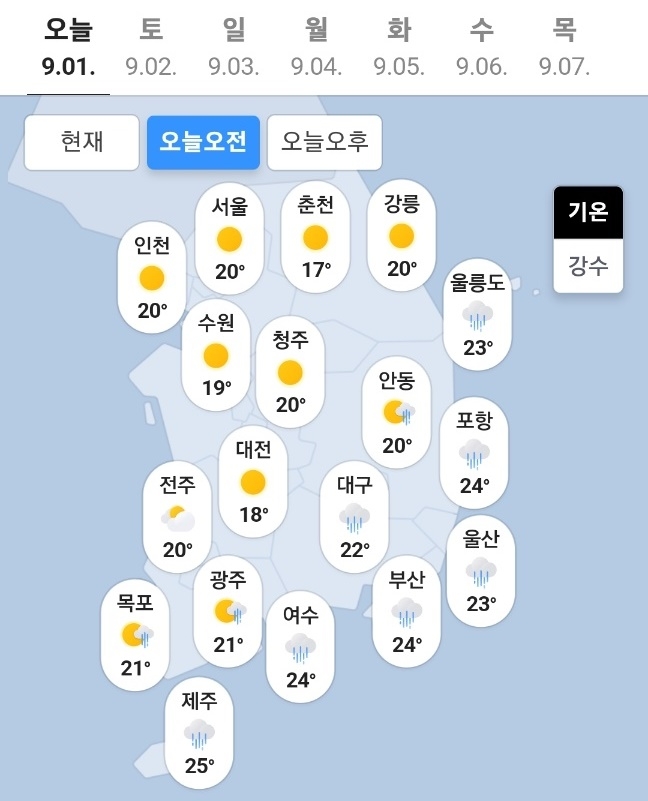The height and width of the screenshot is (801, 648).
Task: Switch to 오늘오후 afternoon forecast
Action: pyautogui.click(x=325, y=143)
